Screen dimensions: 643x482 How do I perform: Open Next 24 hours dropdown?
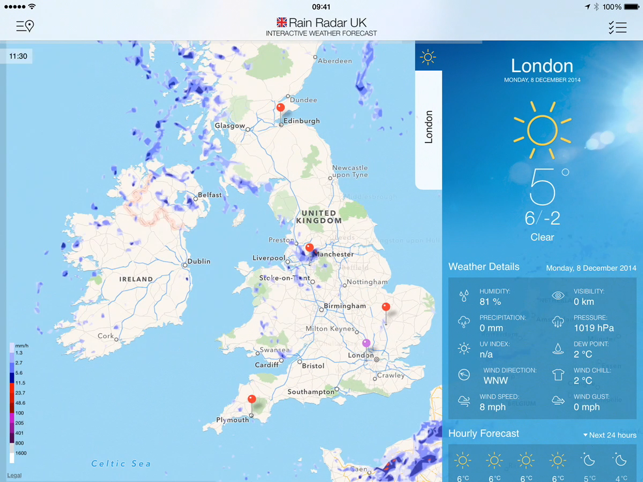(x=610, y=435)
